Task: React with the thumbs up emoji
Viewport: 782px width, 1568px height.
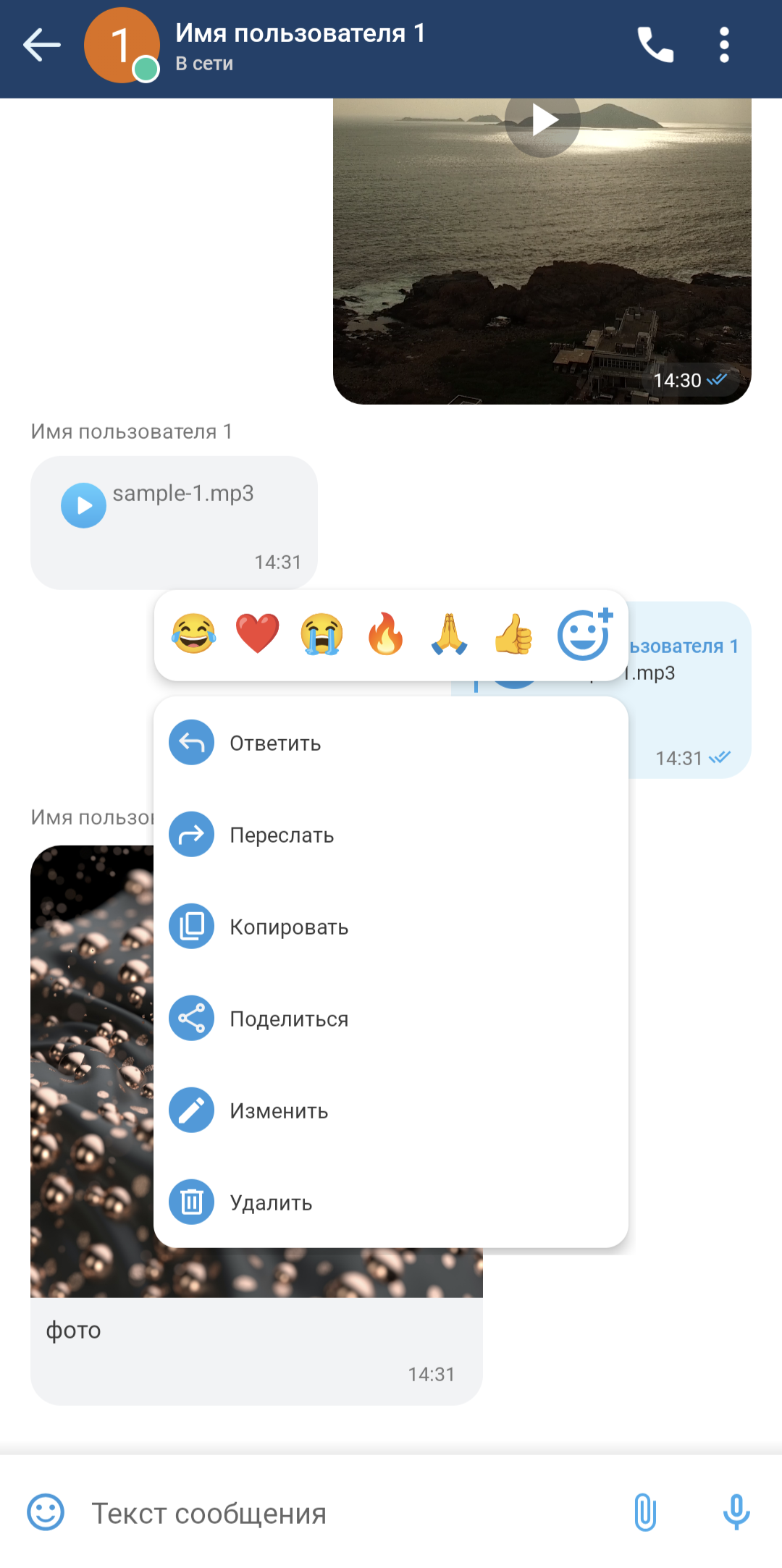Action: tap(513, 633)
